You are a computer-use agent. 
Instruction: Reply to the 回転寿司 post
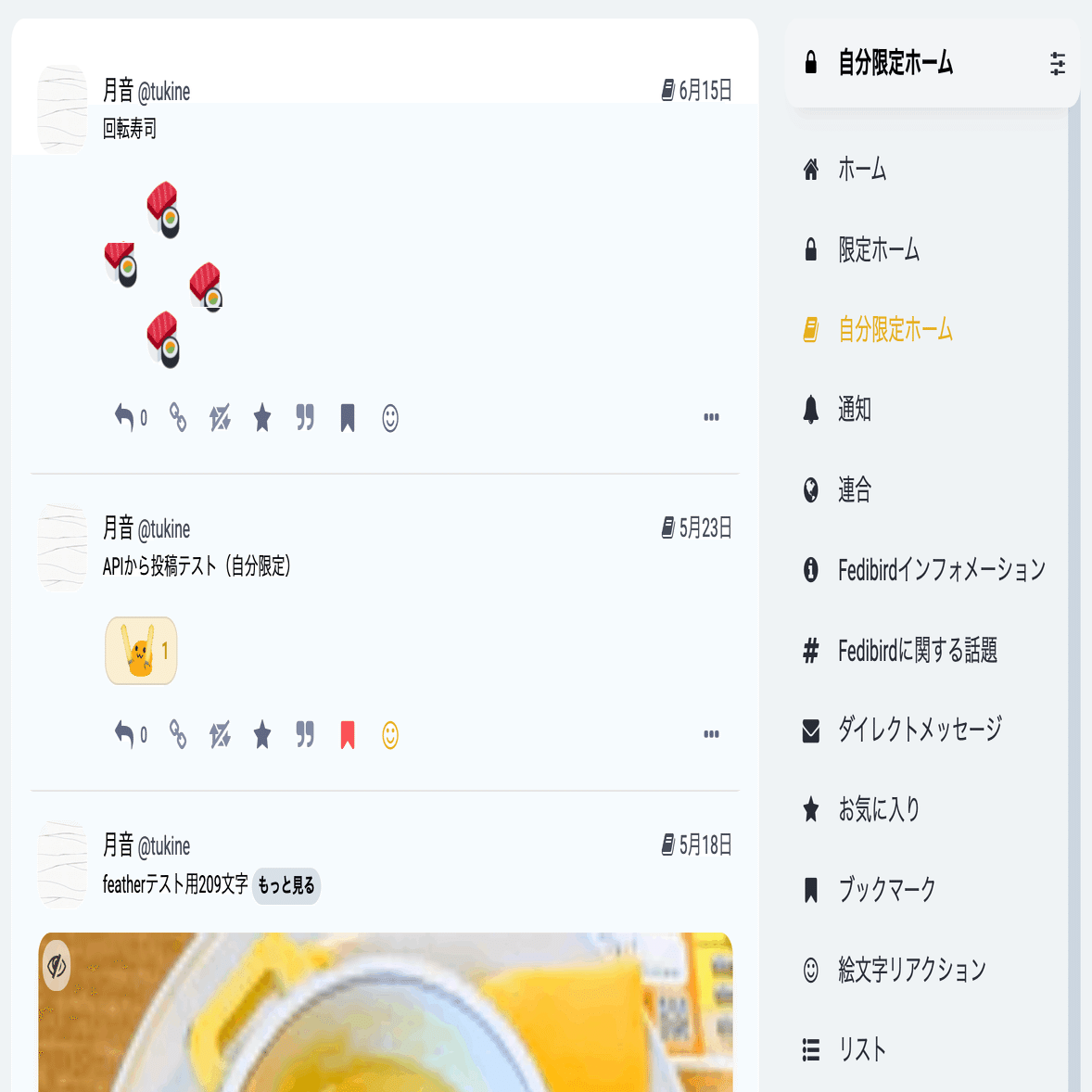point(124,418)
